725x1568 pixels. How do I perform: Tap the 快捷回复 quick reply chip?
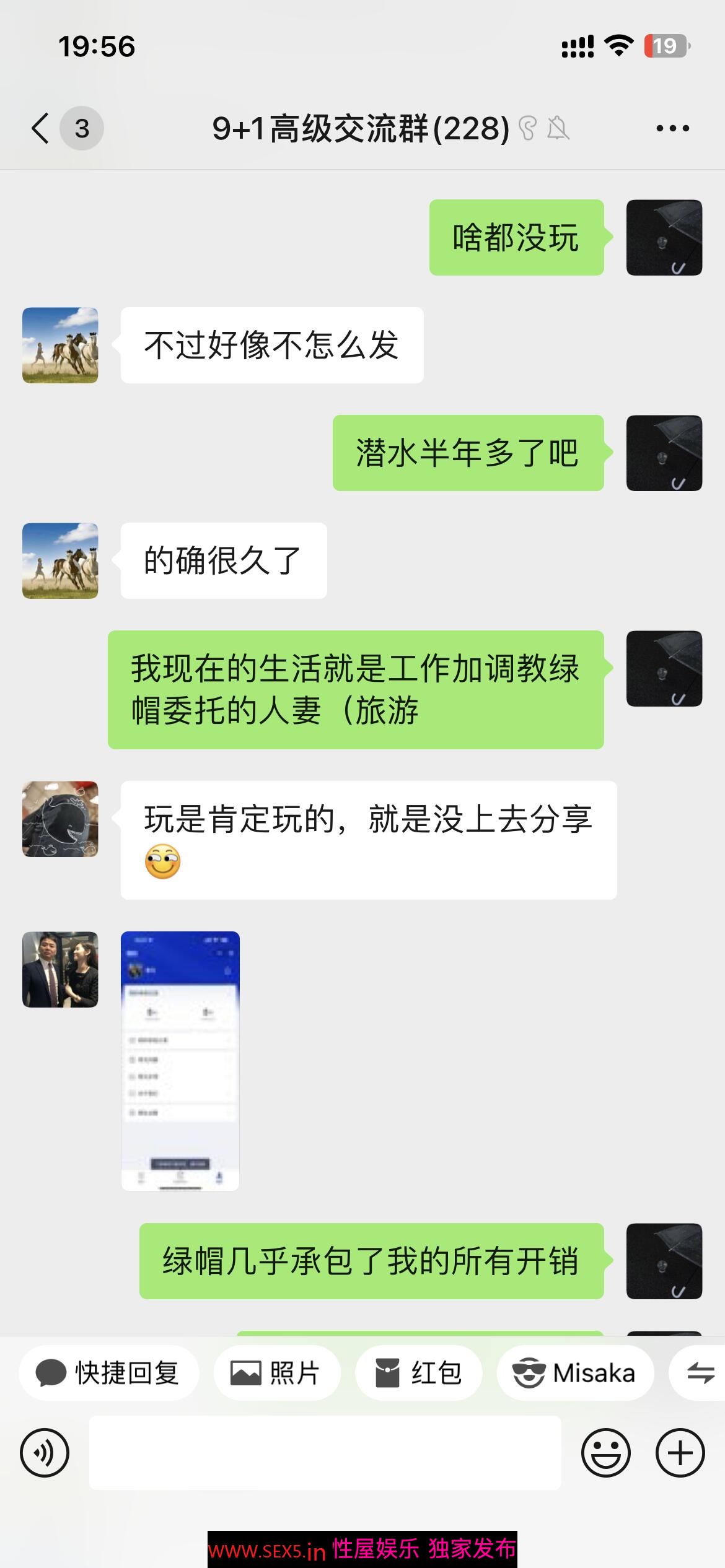coord(108,1373)
